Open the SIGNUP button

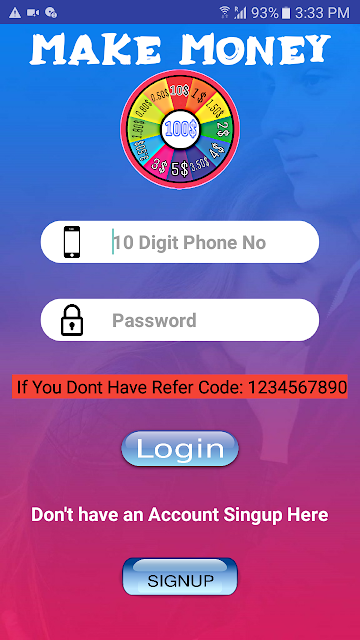pyautogui.click(x=180, y=577)
